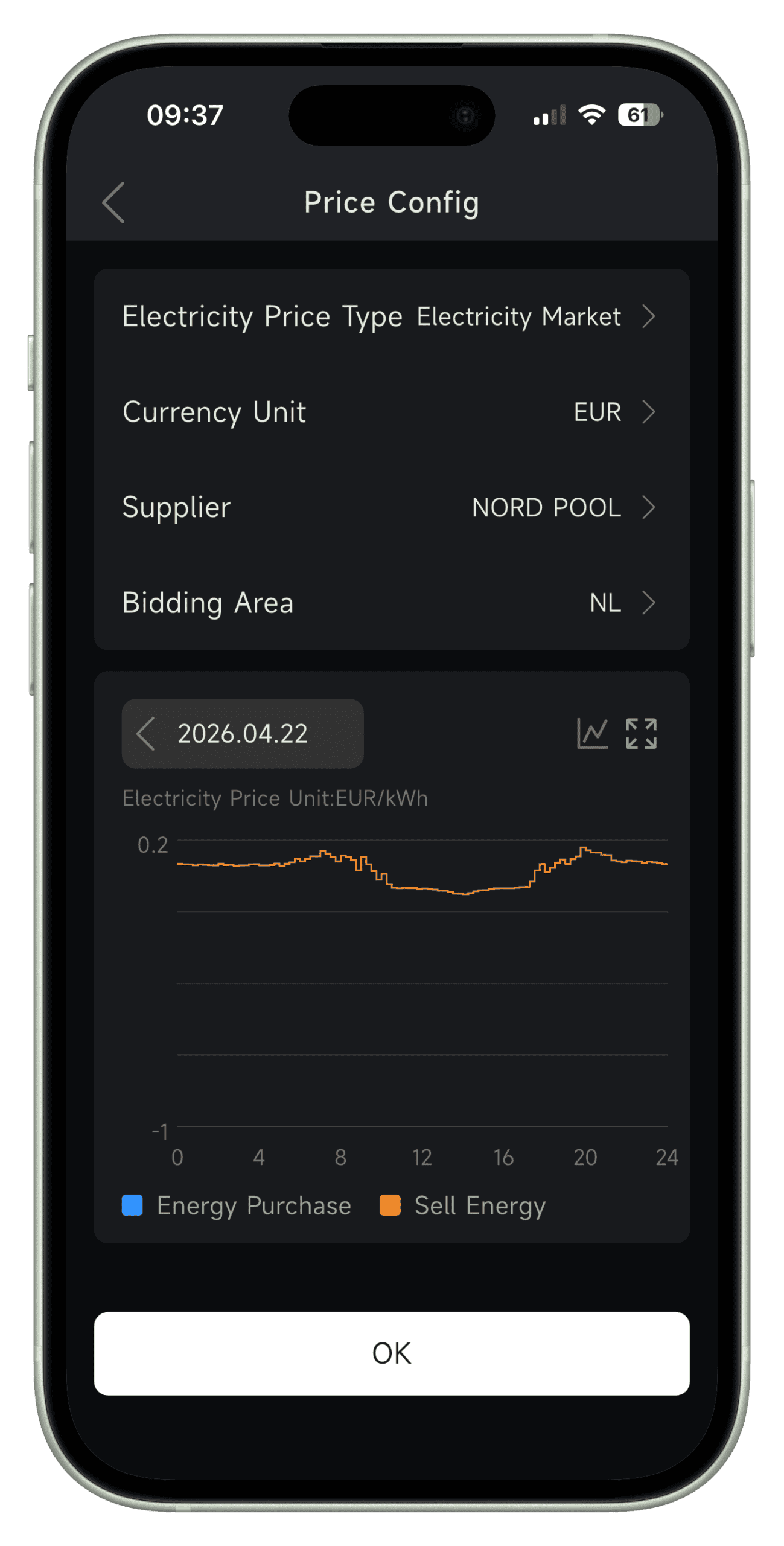Toggle the Energy Purchase legend series
Screen dimensions: 784x1546
237,1205
